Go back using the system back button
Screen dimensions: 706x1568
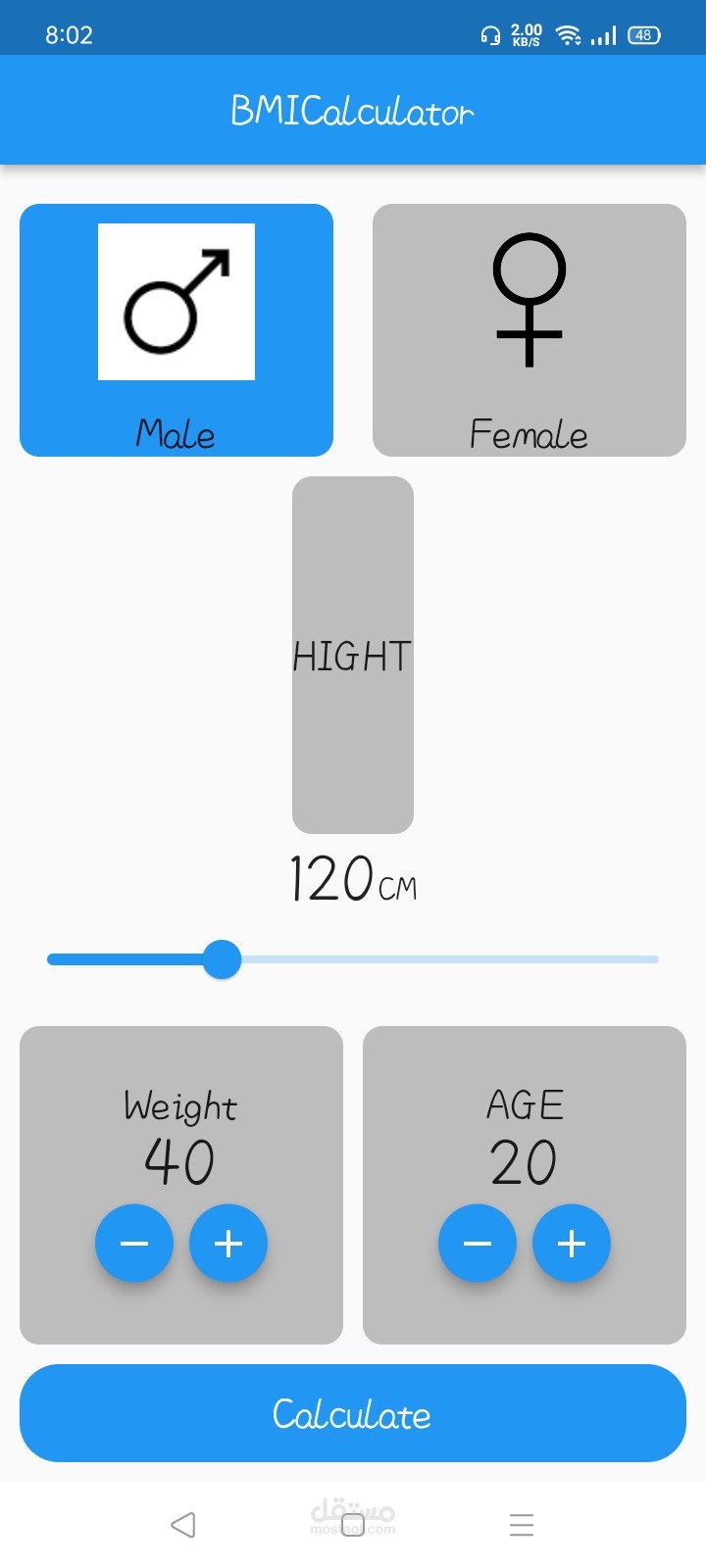click(x=183, y=1525)
